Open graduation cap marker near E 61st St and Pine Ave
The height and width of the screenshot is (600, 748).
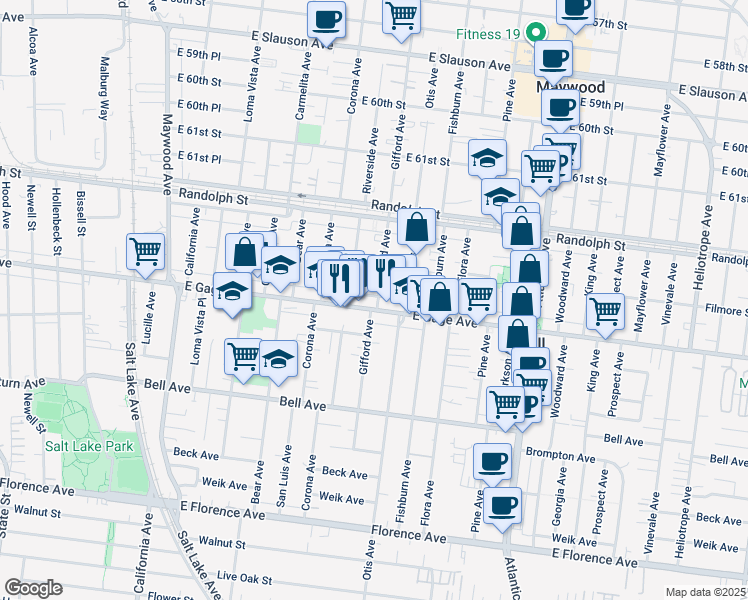pyautogui.click(x=487, y=158)
